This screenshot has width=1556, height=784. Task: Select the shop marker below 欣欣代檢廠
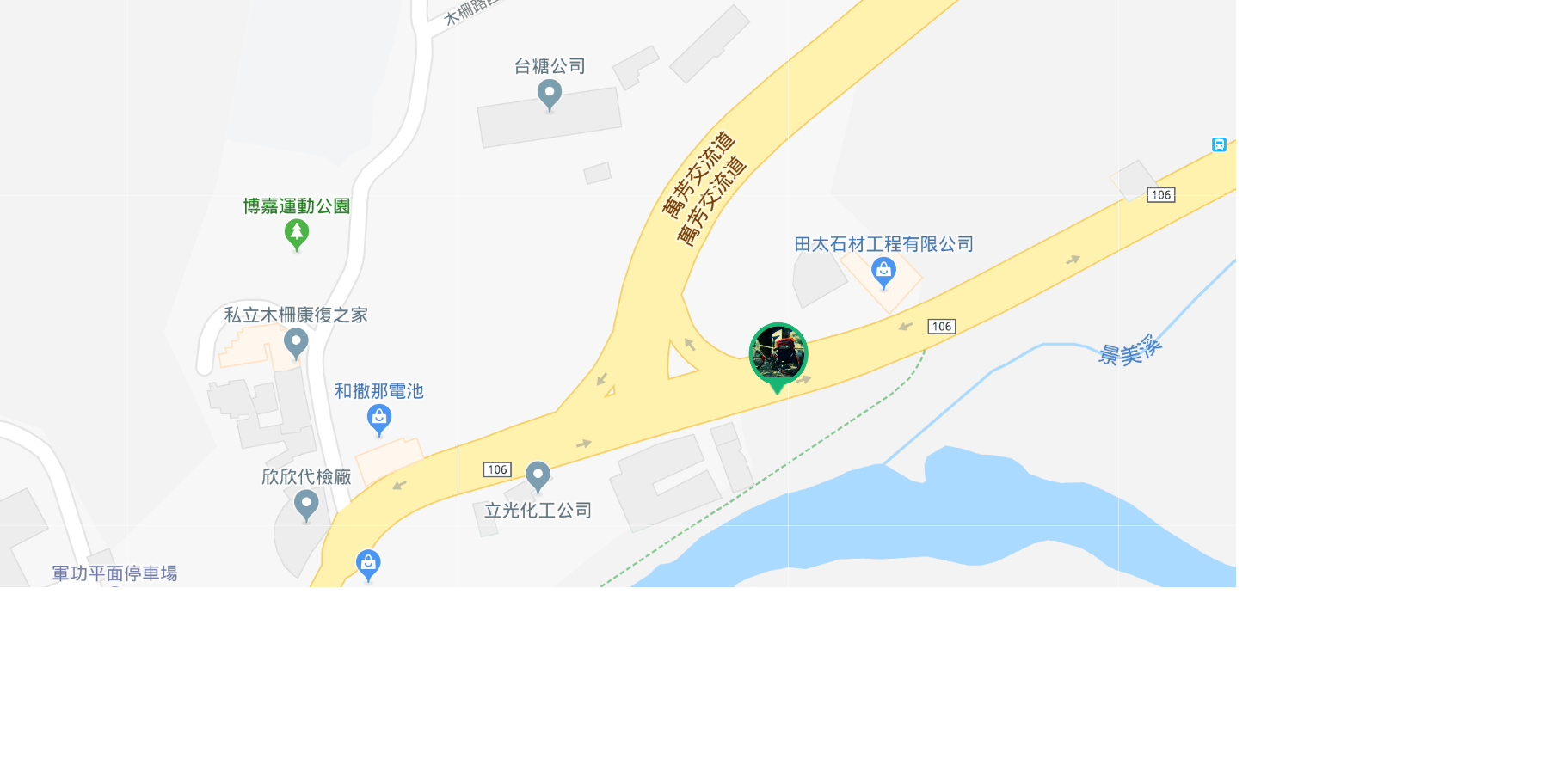pos(368,564)
